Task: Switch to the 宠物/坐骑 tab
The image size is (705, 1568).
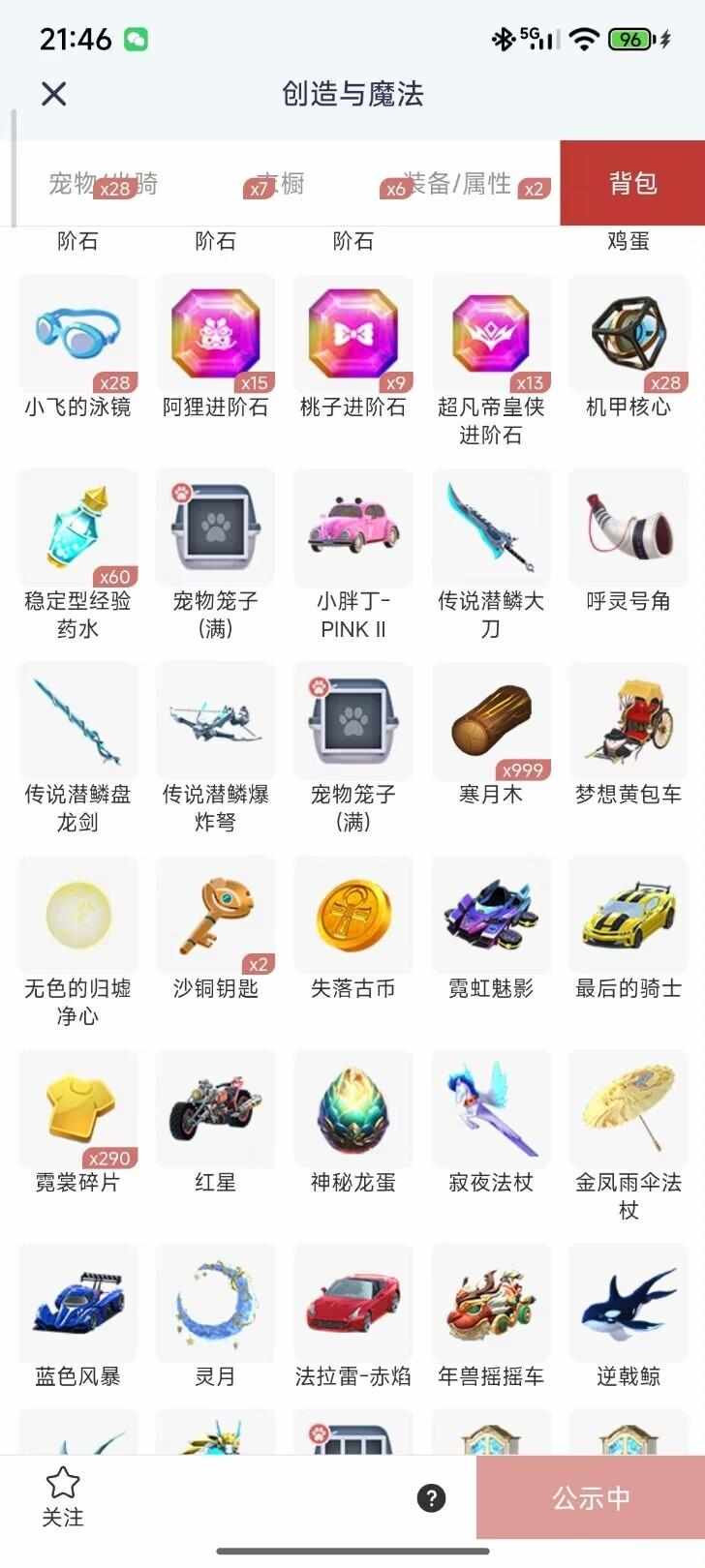Action: point(103,183)
